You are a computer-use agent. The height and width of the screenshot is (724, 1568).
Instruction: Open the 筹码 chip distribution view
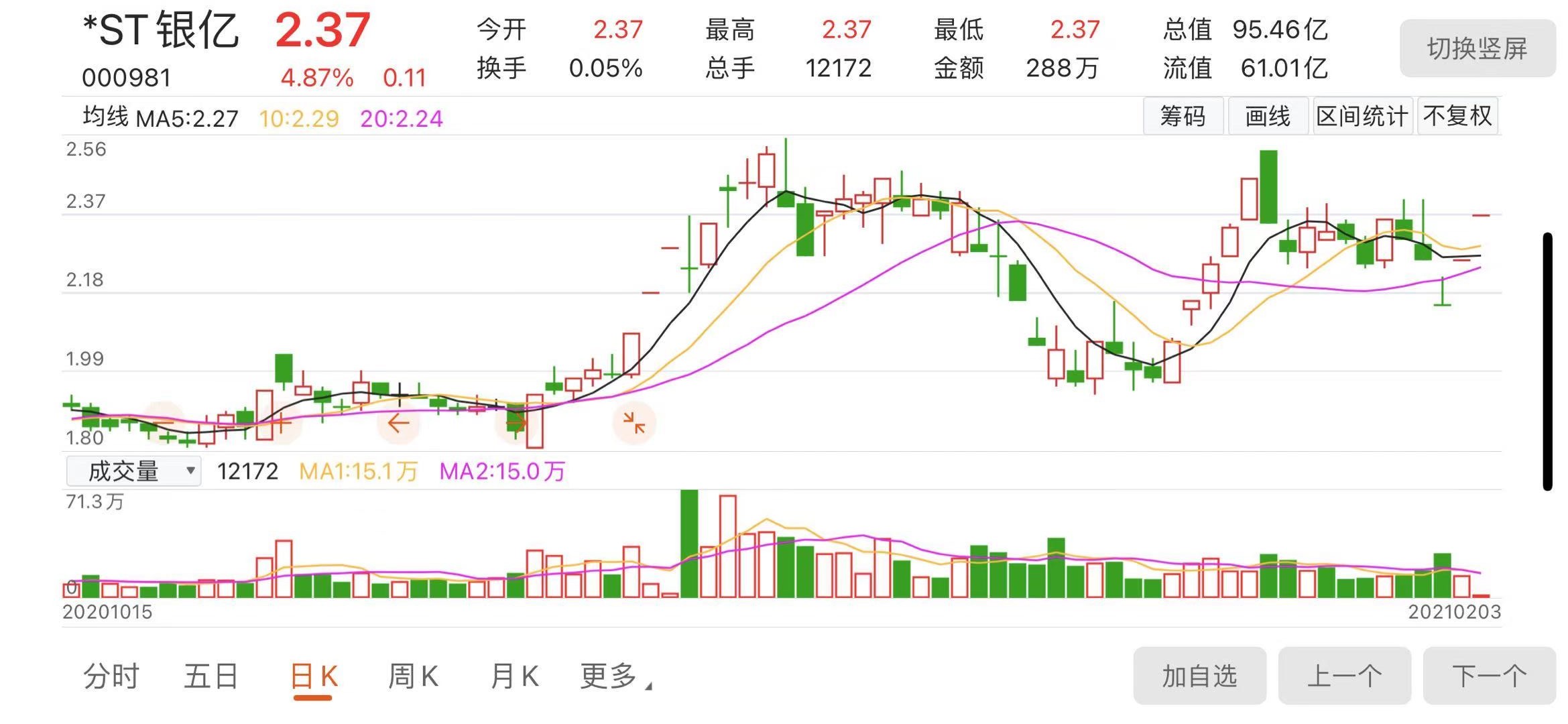coord(1183,116)
